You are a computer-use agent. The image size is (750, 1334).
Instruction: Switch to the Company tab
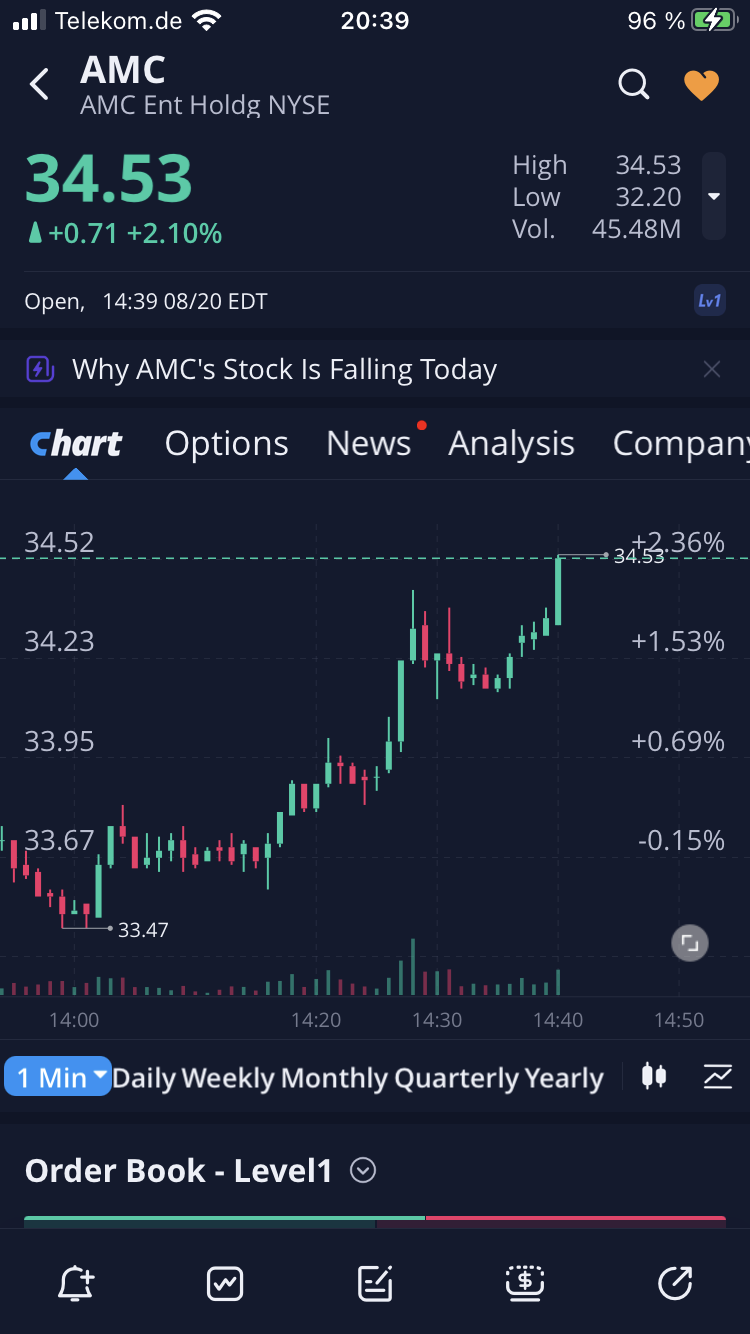click(x=680, y=444)
